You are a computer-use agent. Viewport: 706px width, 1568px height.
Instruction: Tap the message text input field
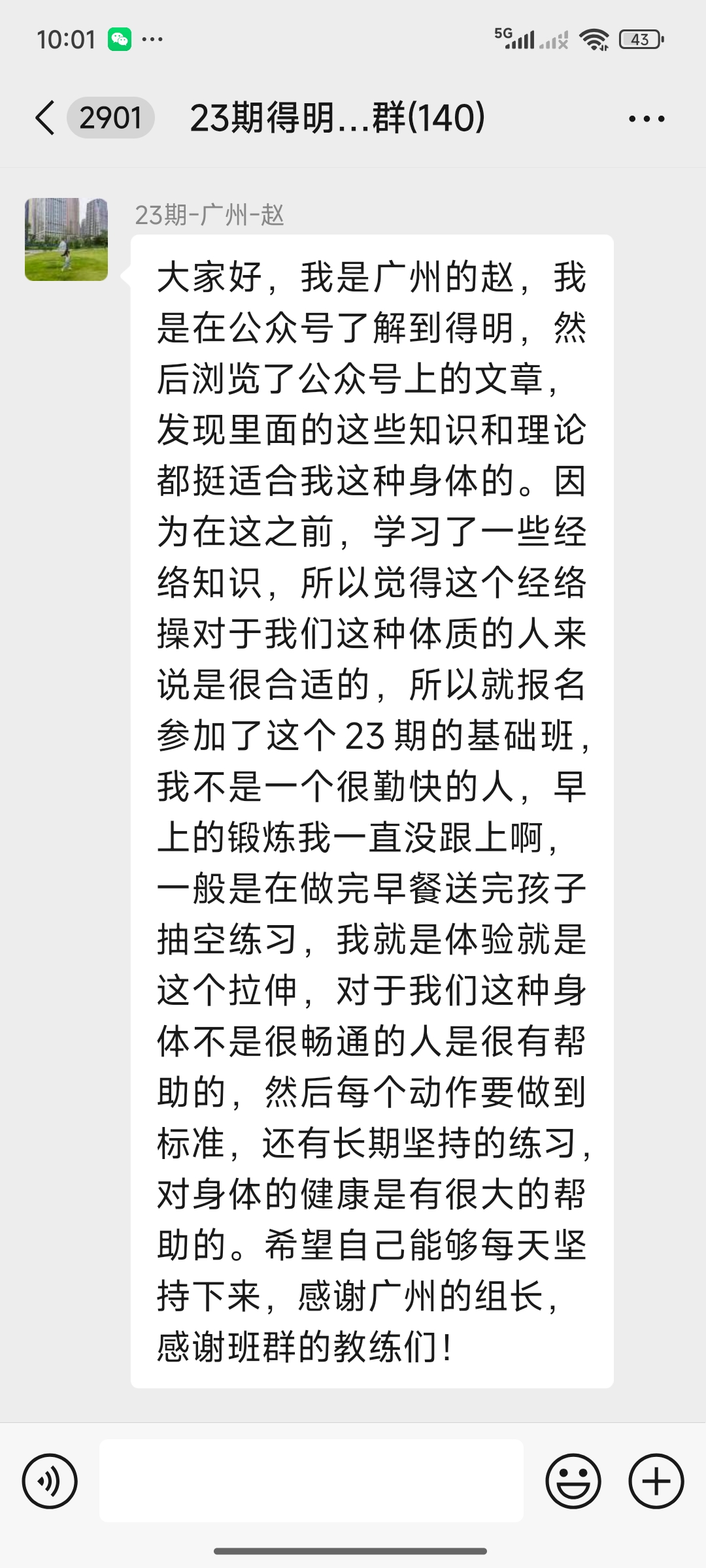coord(311,1481)
